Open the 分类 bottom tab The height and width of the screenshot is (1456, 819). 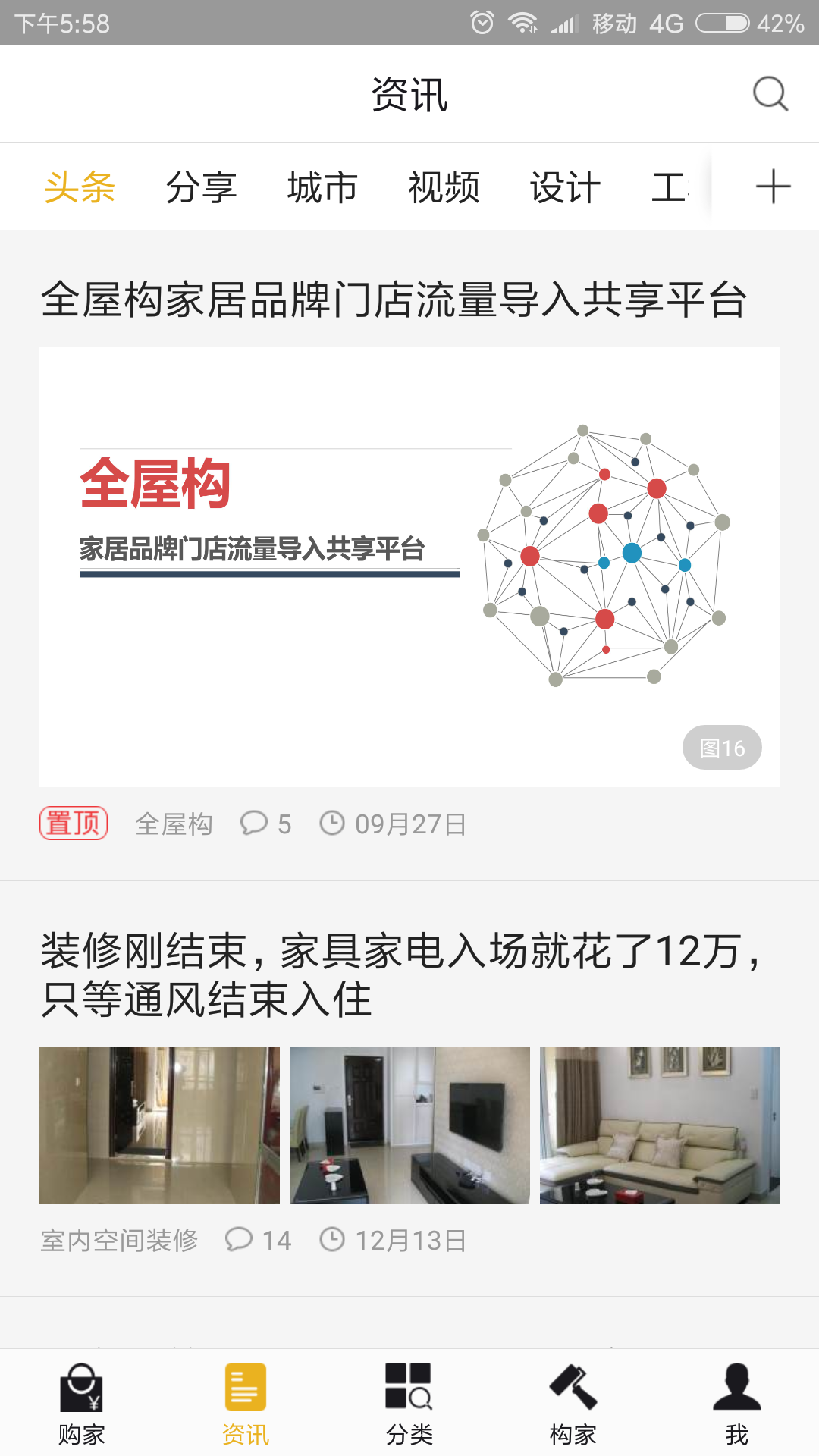click(x=409, y=1404)
